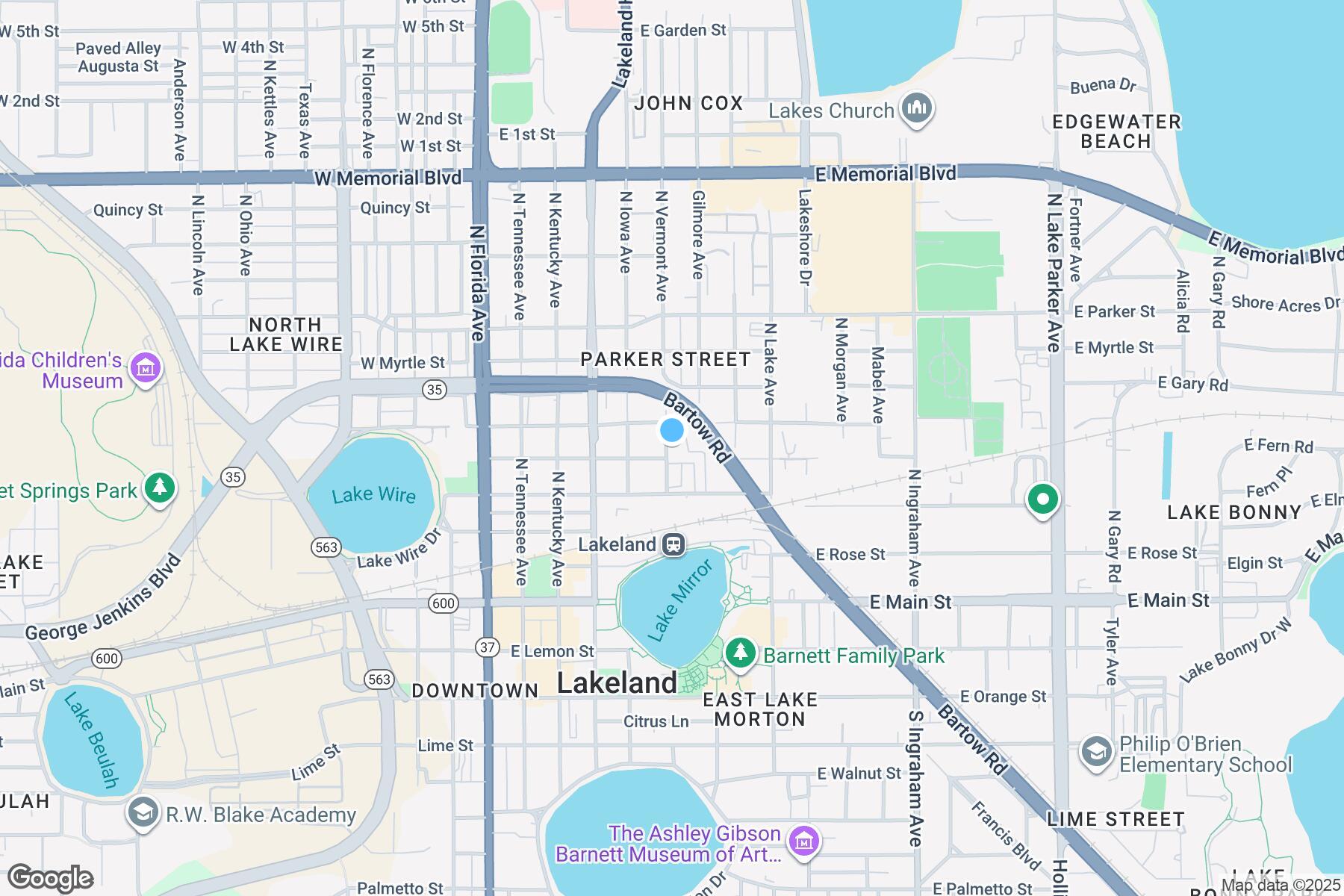Tap the Springs Park tree marker
This screenshot has width=1344, height=896.
[x=159, y=488]
